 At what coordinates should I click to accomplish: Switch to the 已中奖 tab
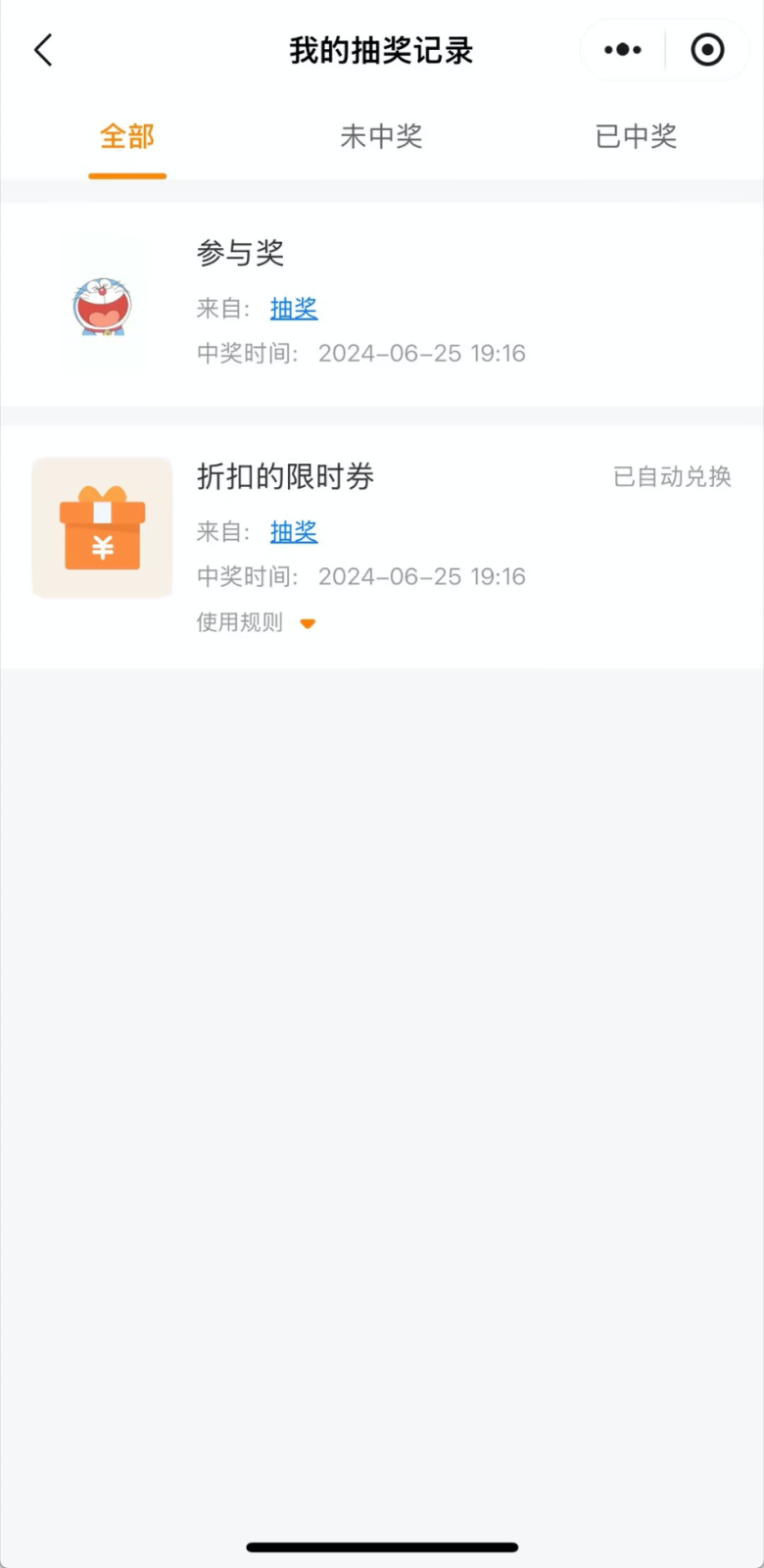[636, 137]
